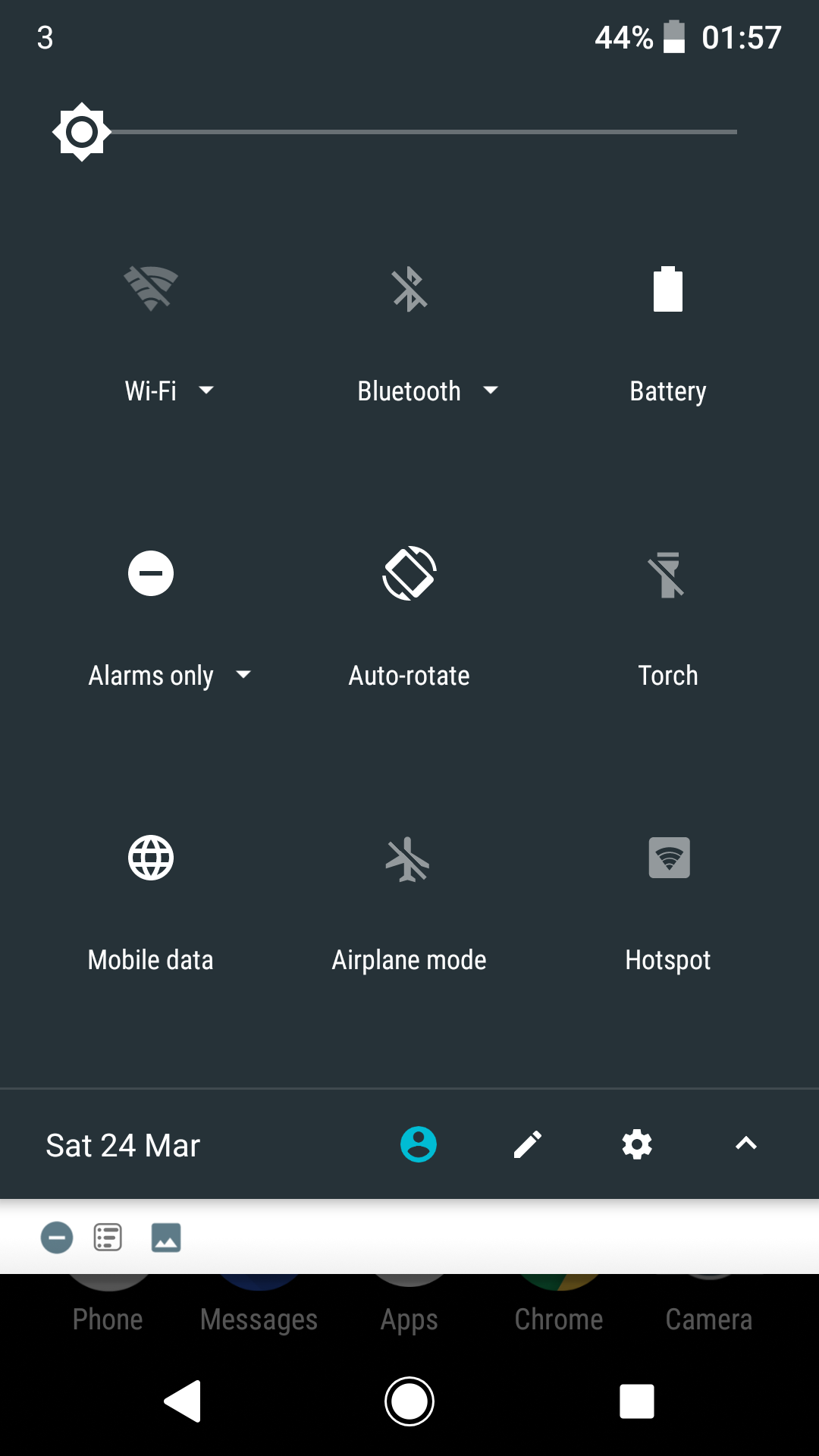
Task: Enable the Bluetooth tile icon
Action: click(409, 289)
